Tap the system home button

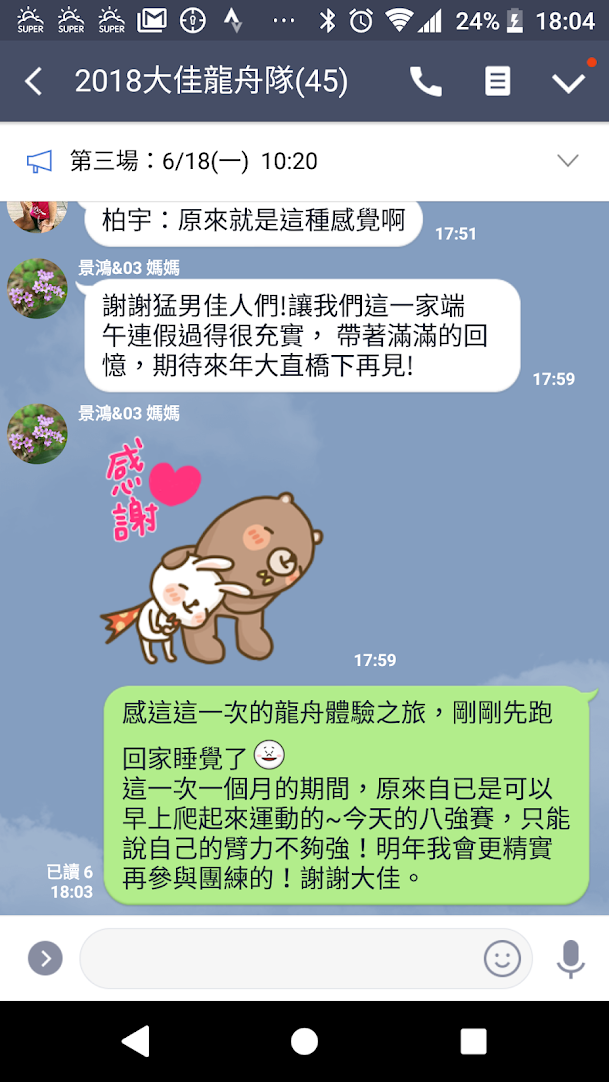(x=304, y=1042)
